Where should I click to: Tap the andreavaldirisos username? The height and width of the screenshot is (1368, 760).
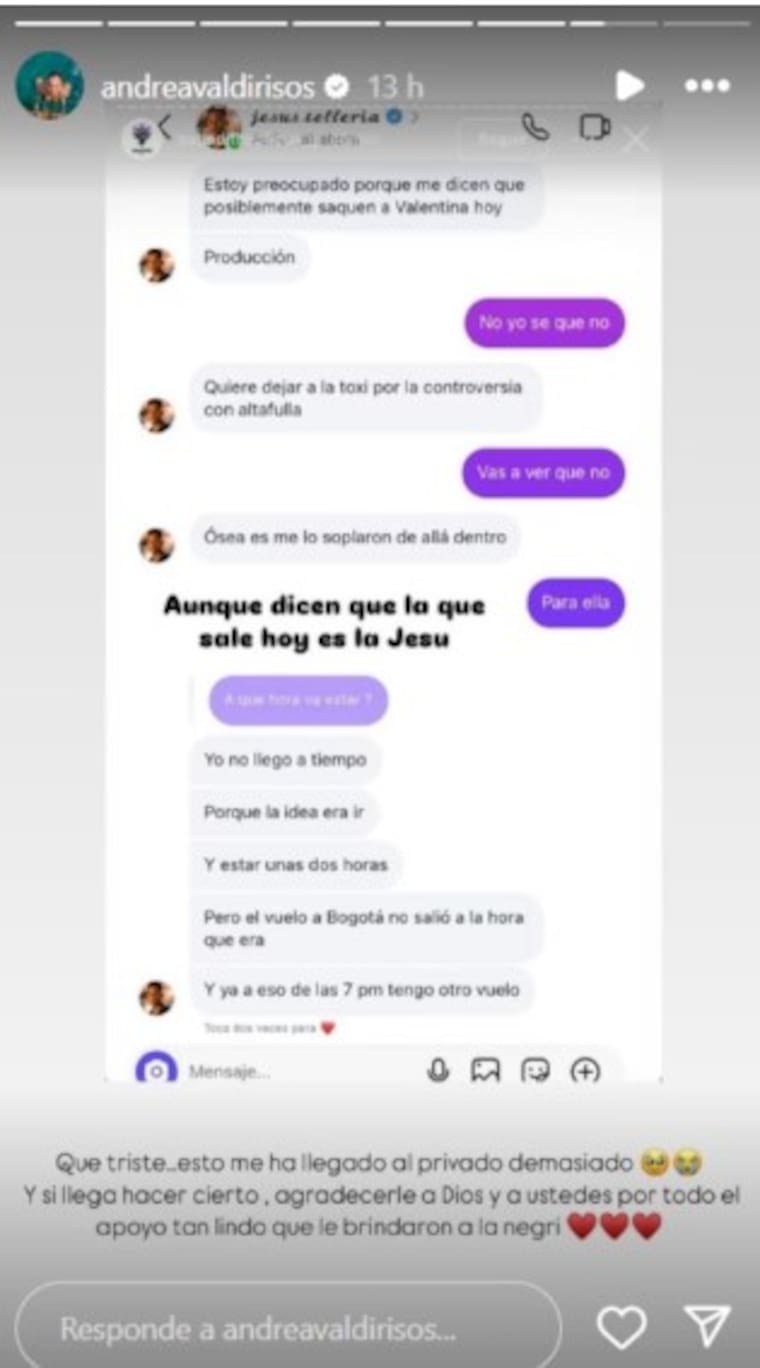pyautogui.click(x=208, y=87)
